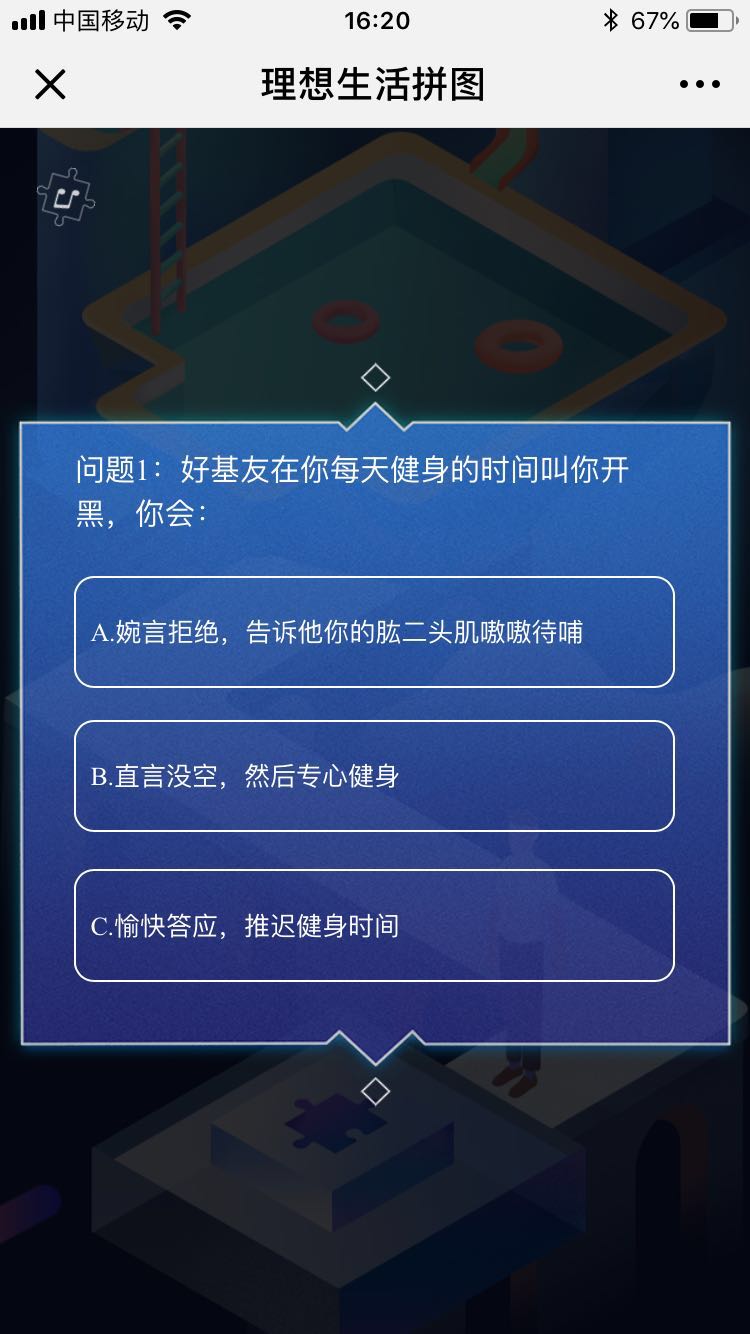Toggle the puzzle-shaped music icon
This screenshot has height=1334, width=750.
tap(66, 195)
